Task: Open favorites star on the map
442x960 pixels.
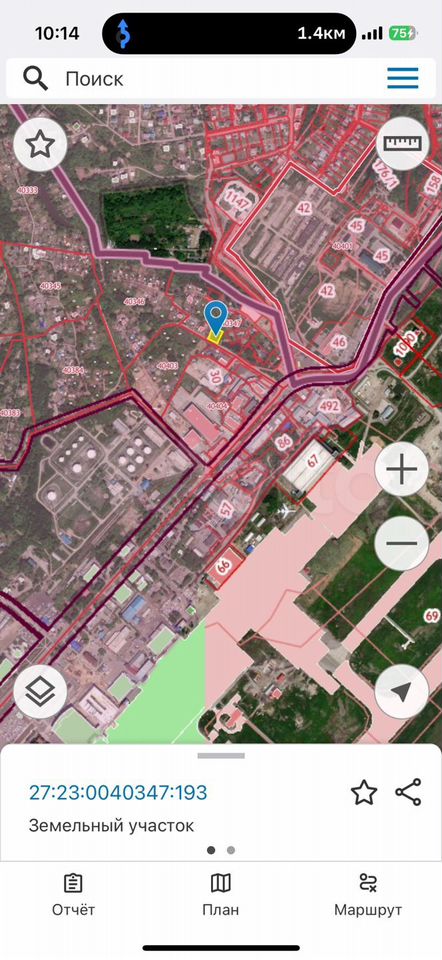Action: 40,144
